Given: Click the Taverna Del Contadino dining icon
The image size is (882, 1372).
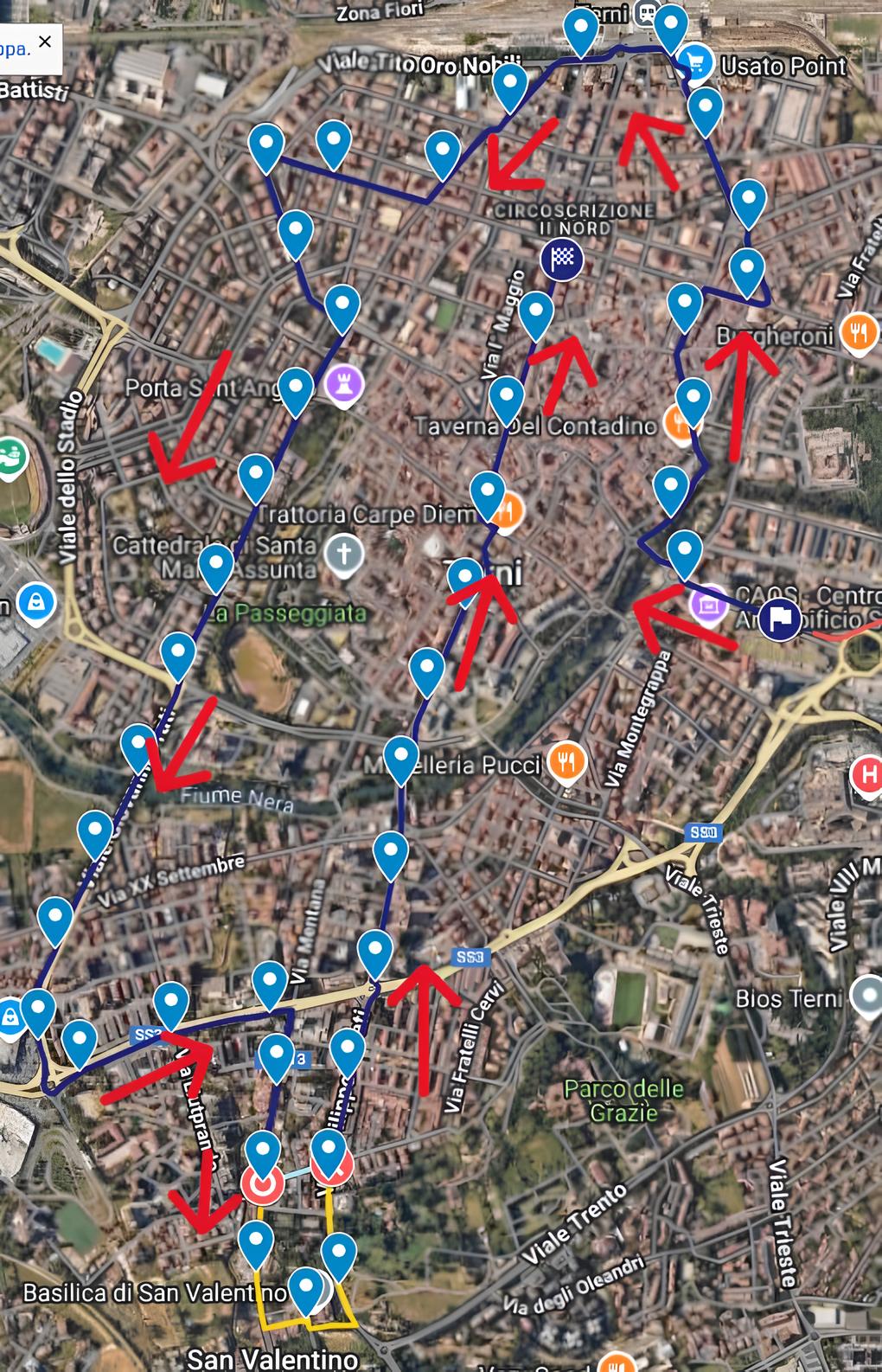Looking at the screenshot, I should click(x=678, y=423).
